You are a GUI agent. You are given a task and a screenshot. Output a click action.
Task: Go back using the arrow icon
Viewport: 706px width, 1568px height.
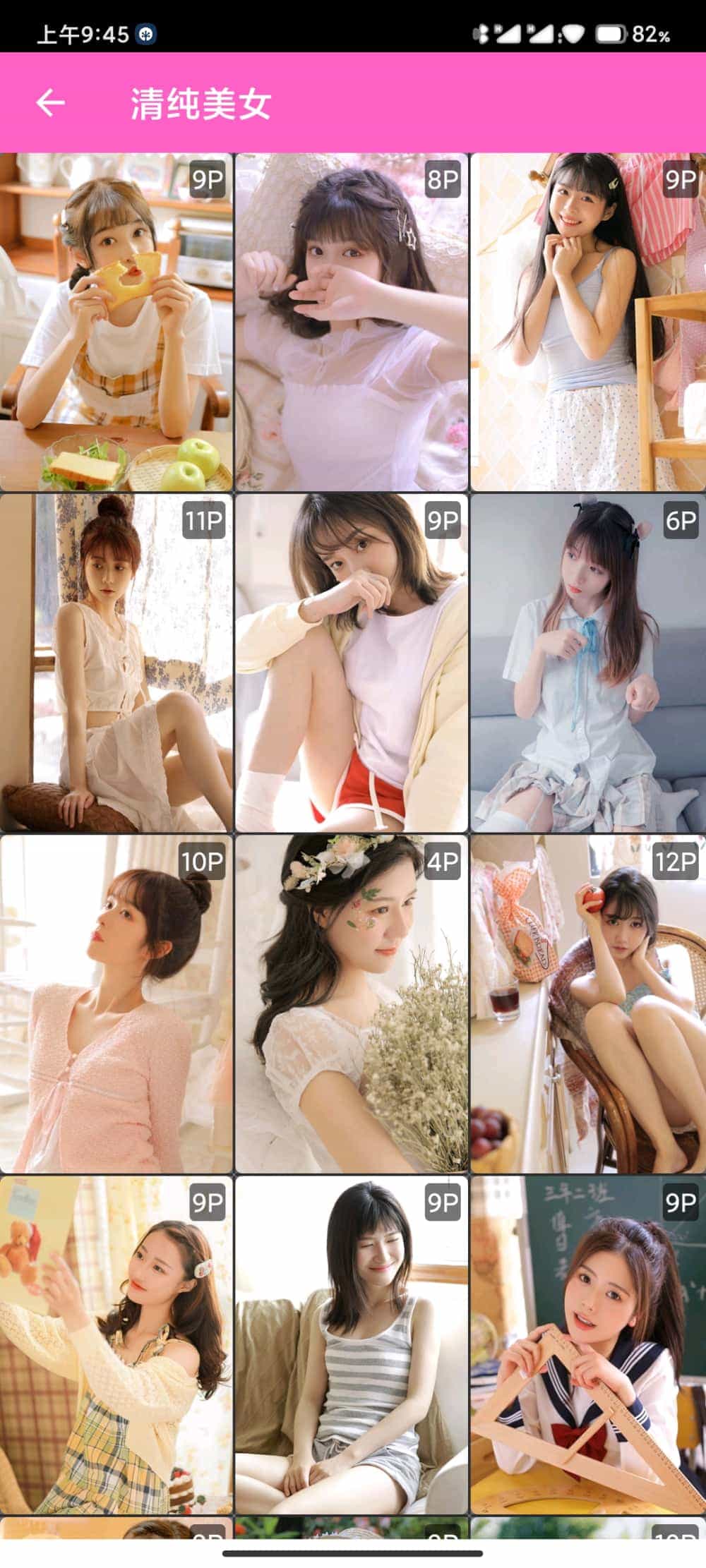point(50,103)
